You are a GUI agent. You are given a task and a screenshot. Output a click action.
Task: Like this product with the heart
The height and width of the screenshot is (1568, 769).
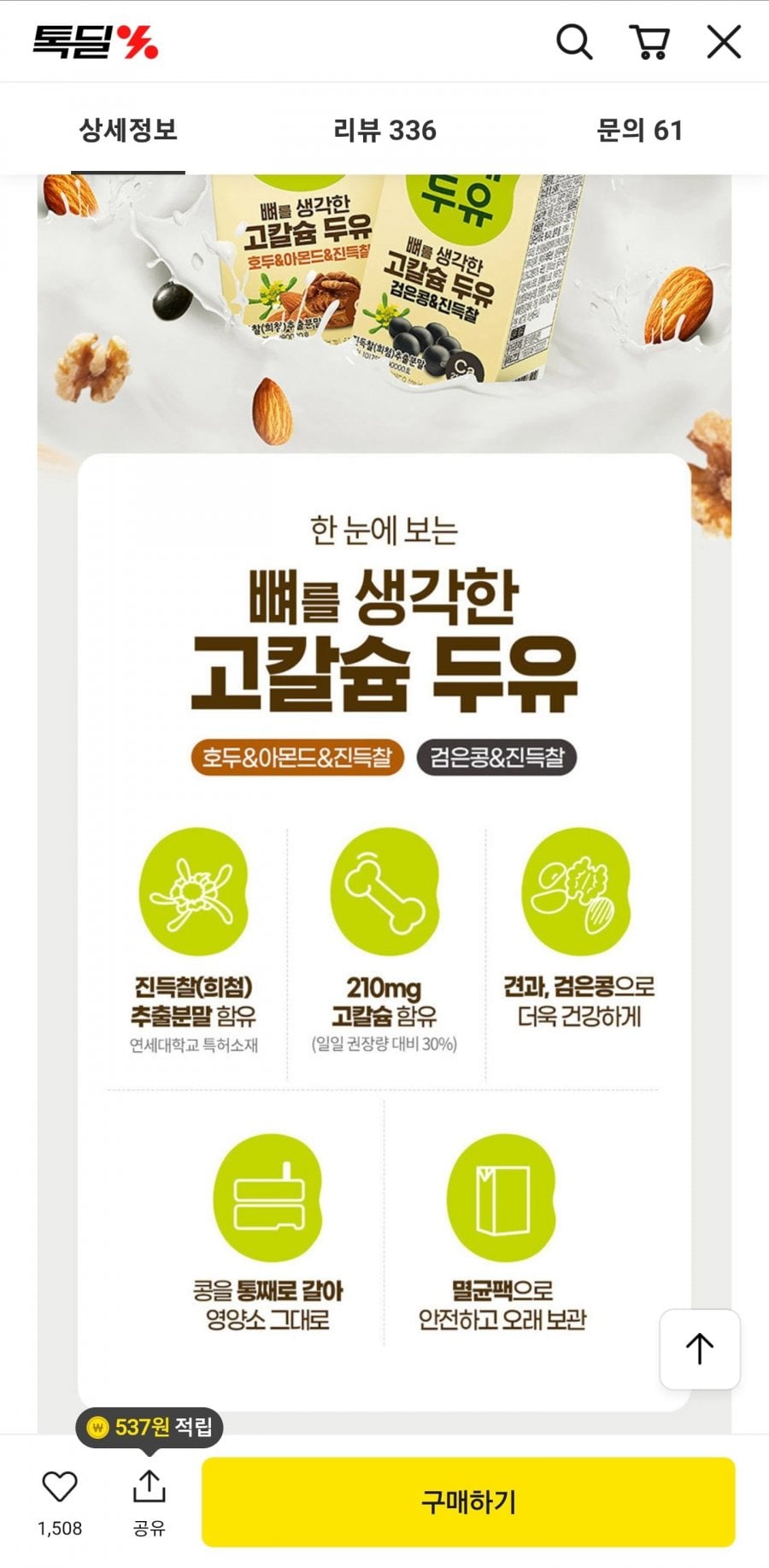[x=60, y=1489]
